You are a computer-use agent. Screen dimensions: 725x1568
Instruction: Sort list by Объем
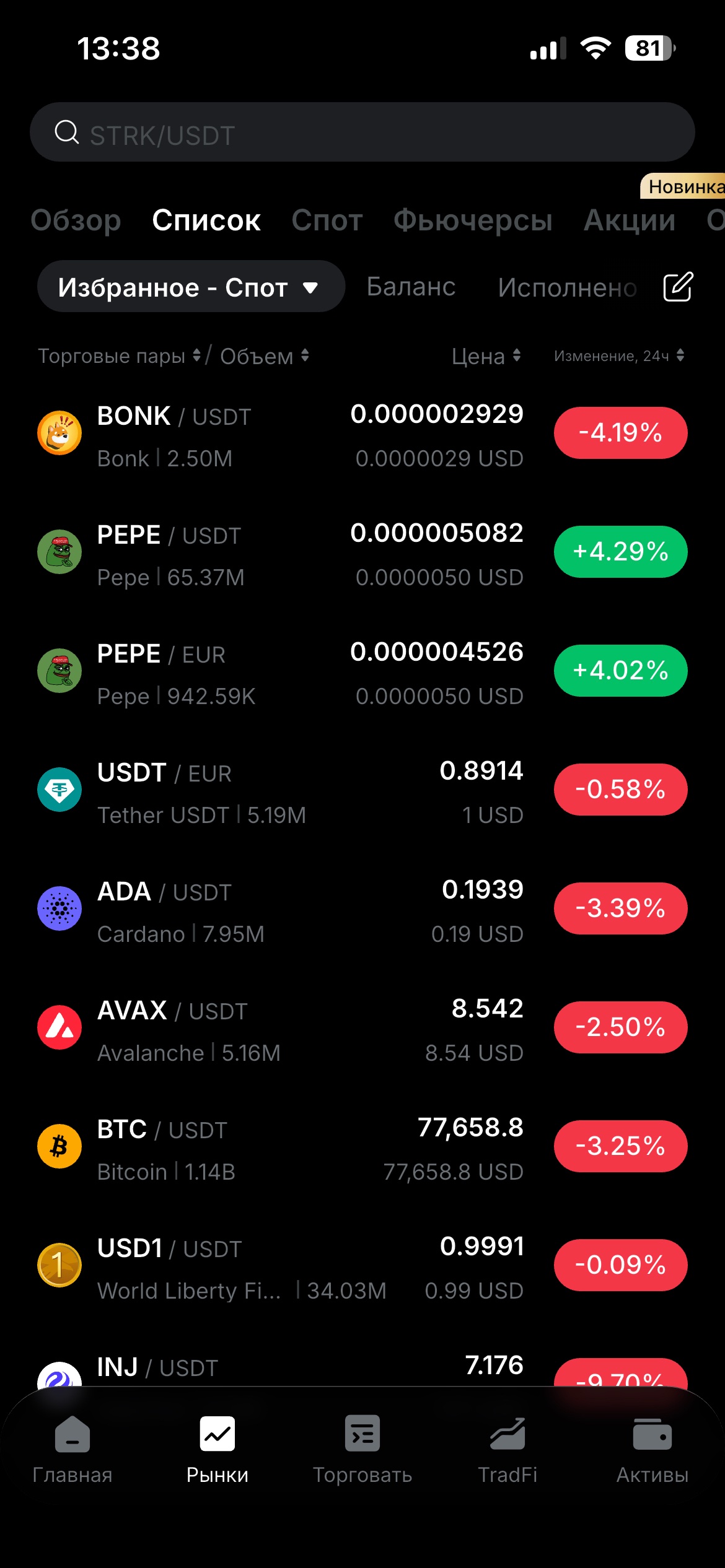click(265, 356)
